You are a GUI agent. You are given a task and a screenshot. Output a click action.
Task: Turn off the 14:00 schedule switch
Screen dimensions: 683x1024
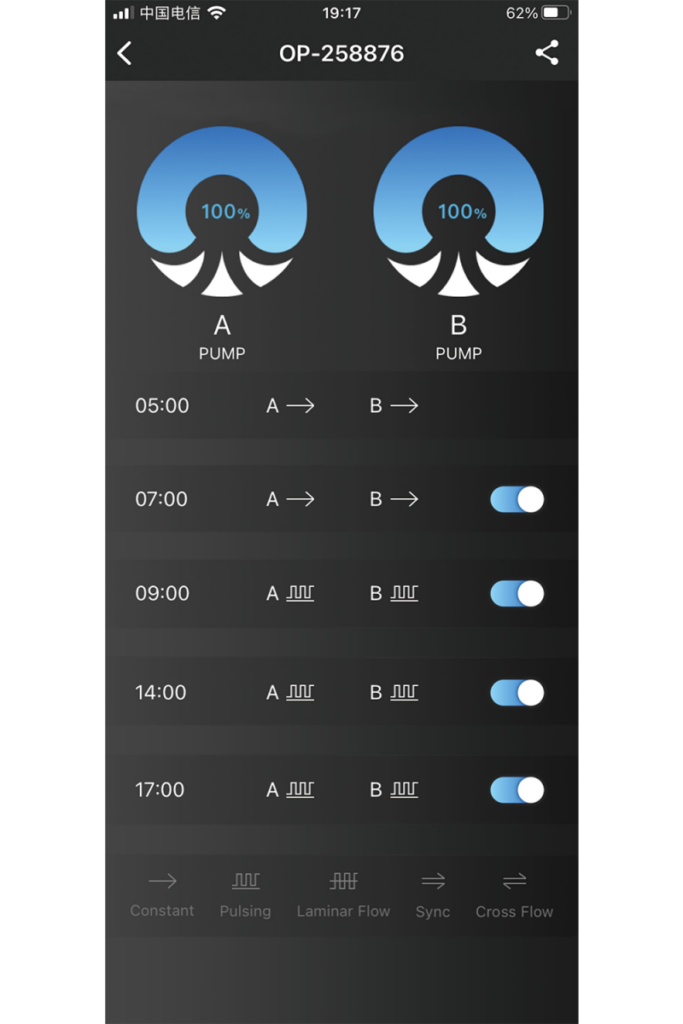pos(517,692)
